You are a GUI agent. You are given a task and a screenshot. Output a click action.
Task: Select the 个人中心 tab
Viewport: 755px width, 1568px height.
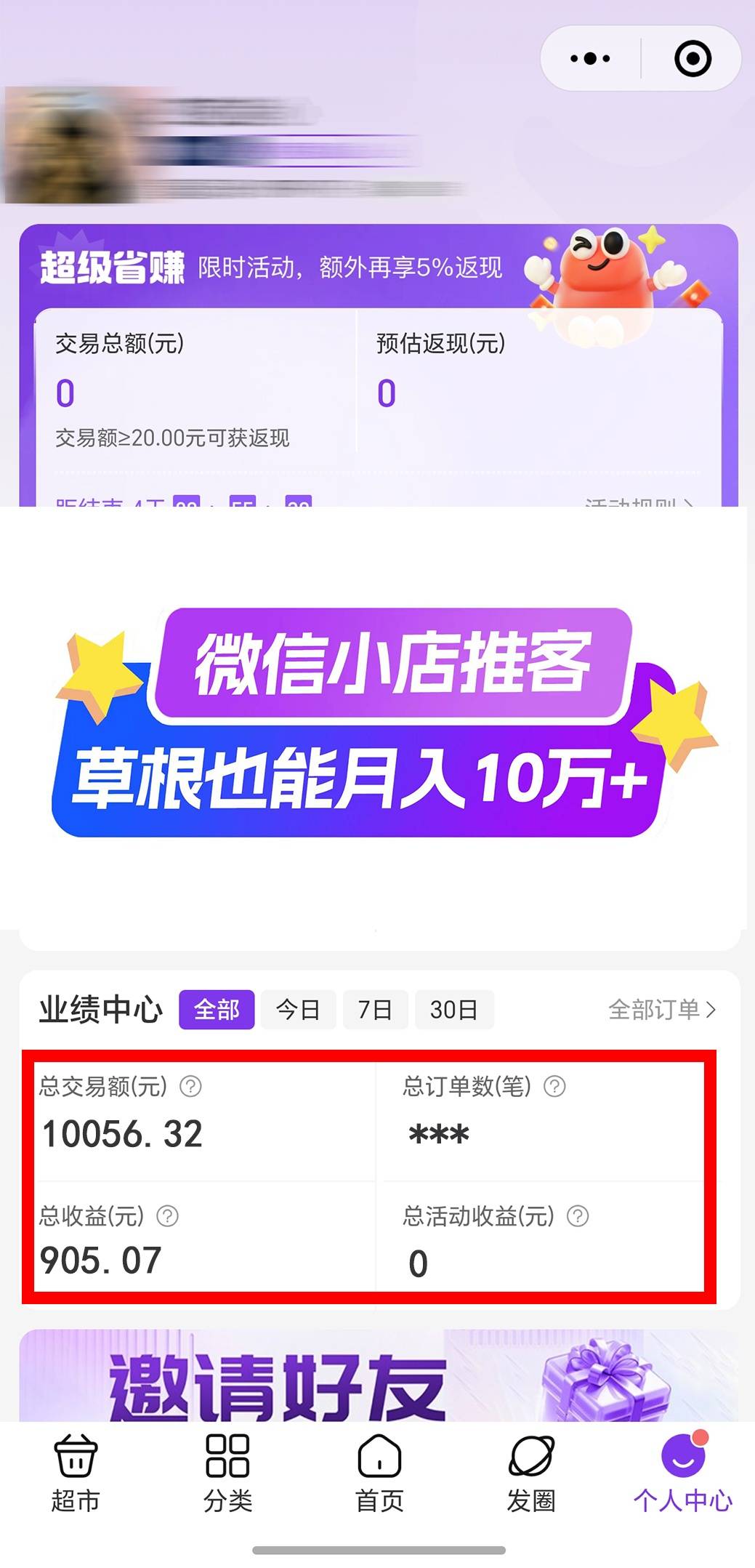coord(682,1473)
